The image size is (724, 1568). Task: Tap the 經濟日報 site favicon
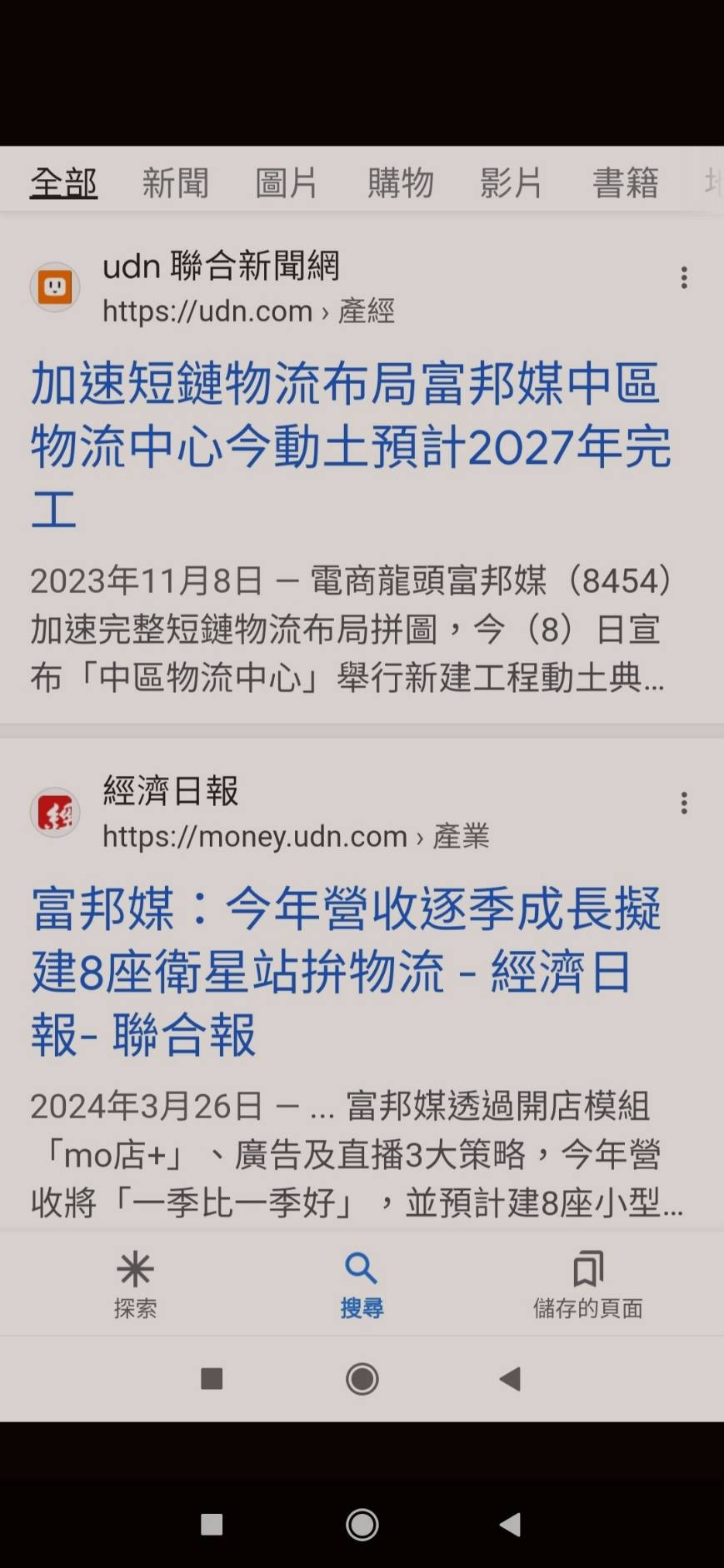(x=54, y=812)
